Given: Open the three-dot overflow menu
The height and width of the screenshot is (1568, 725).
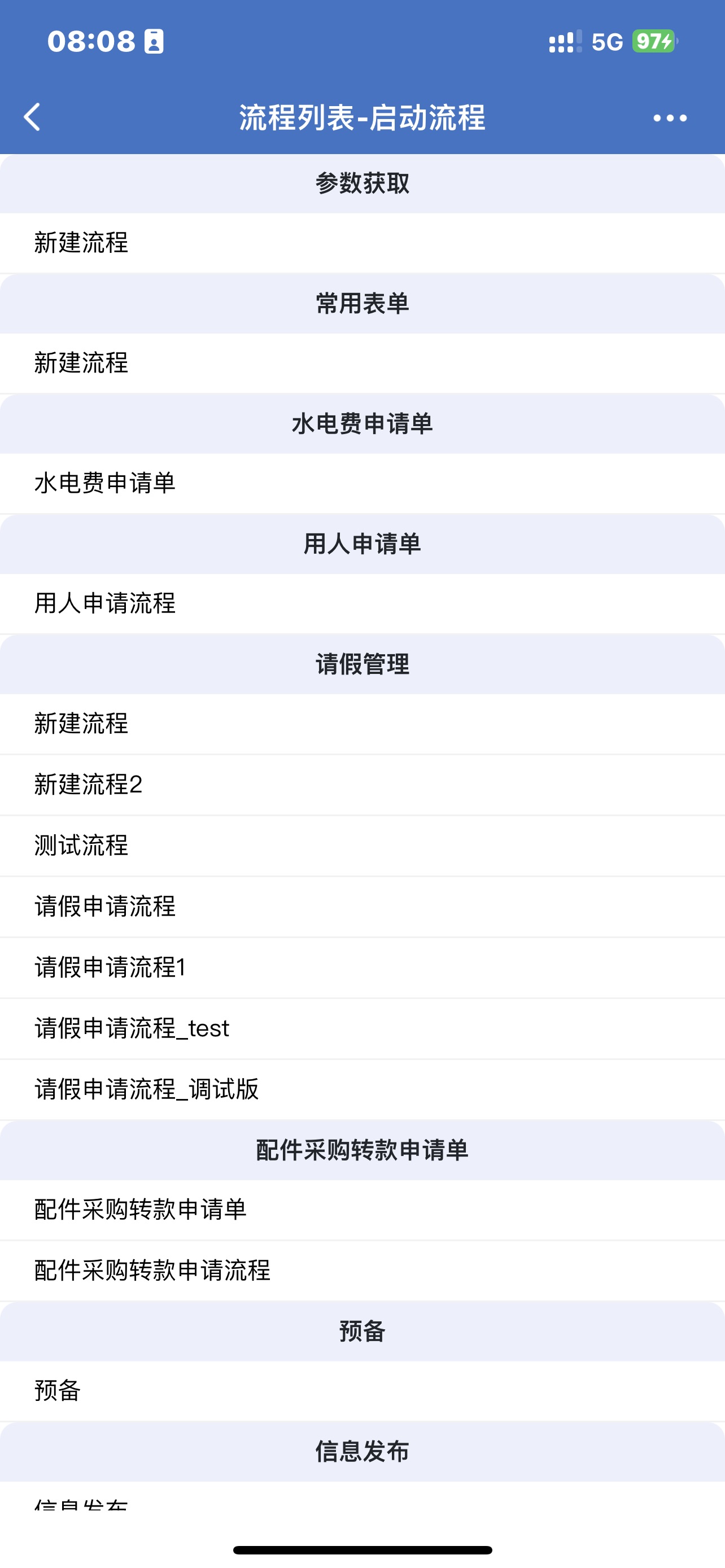Looking at the screenshot, I should (x=670, y=118).
